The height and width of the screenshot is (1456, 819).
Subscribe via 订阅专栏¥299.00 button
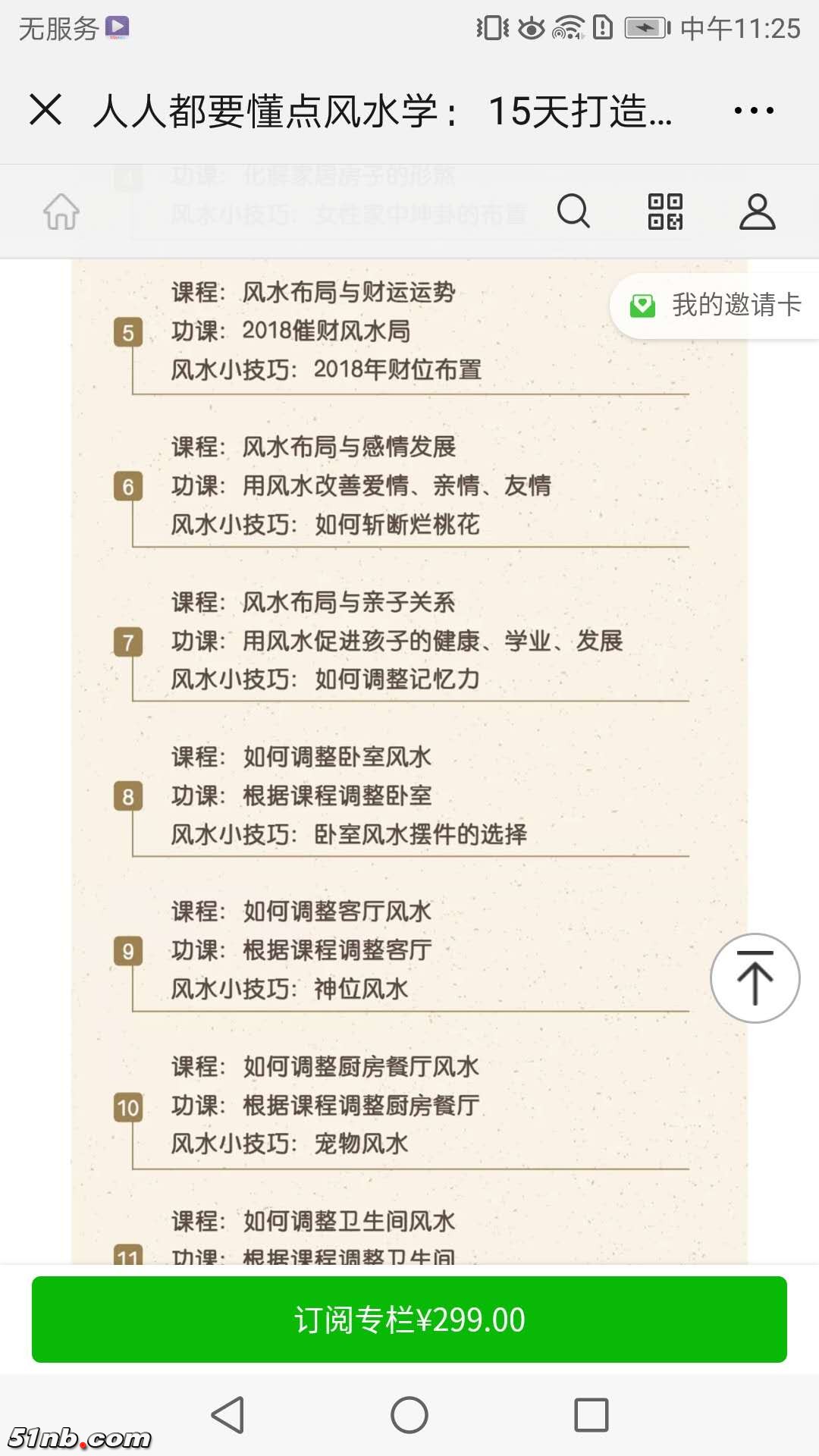click(409, 1319)
